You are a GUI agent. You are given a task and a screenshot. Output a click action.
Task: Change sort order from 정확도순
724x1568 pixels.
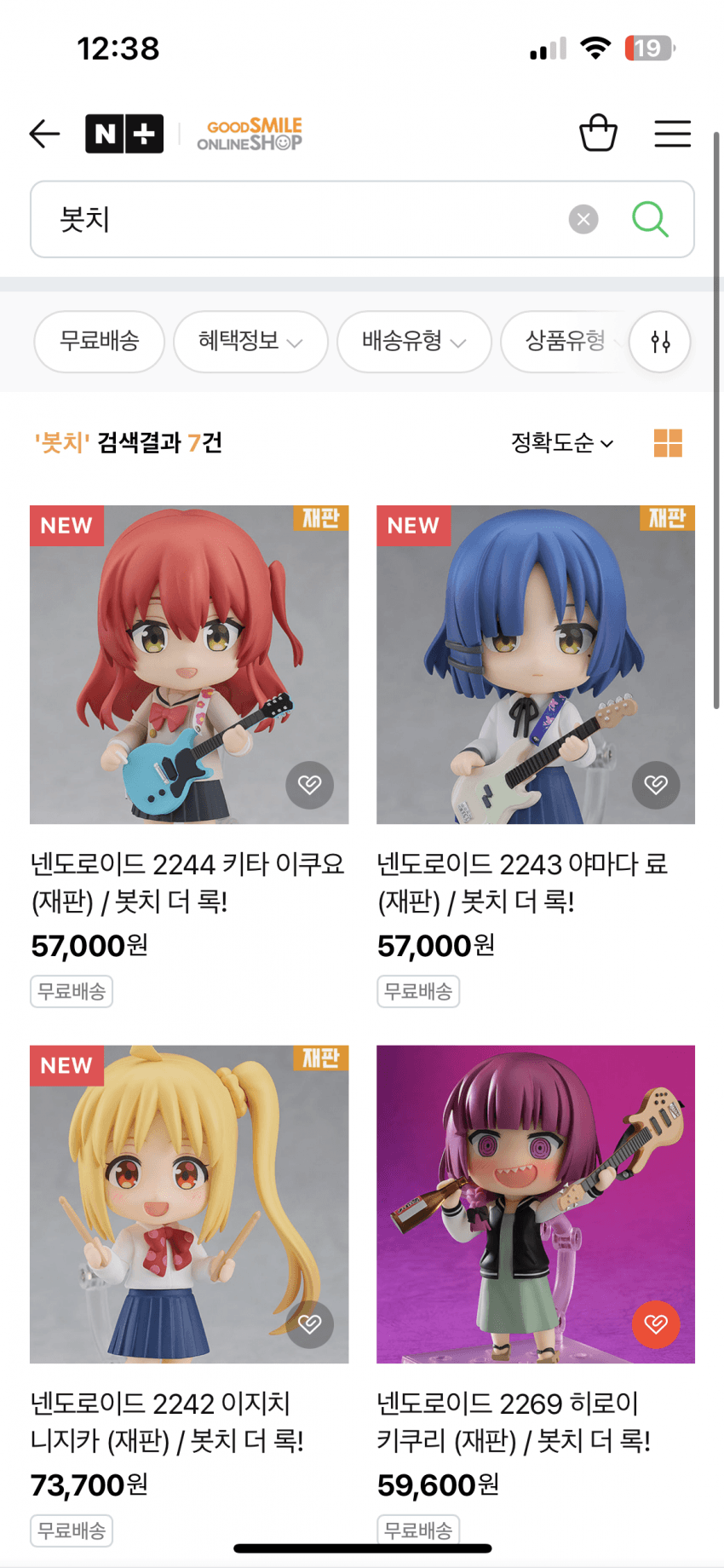tap(561, 443)
